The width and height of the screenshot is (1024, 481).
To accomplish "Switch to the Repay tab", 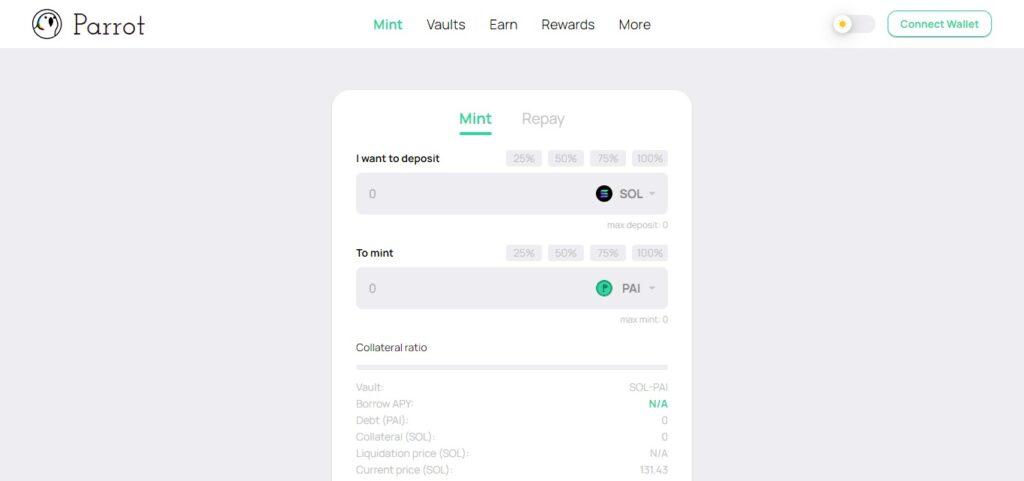I will pos(543,119).
